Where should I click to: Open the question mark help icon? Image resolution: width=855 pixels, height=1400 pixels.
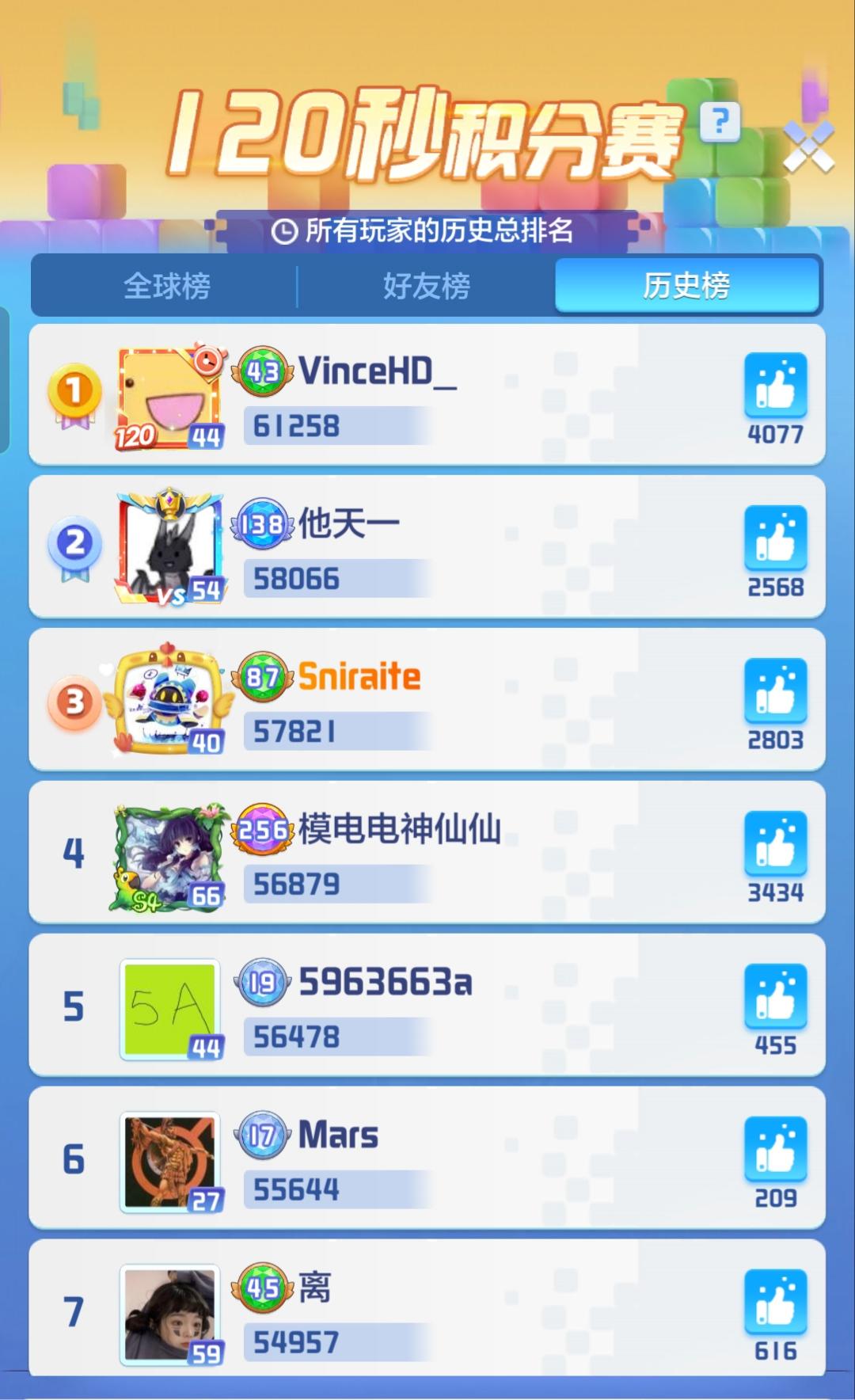tap(720, 122)
